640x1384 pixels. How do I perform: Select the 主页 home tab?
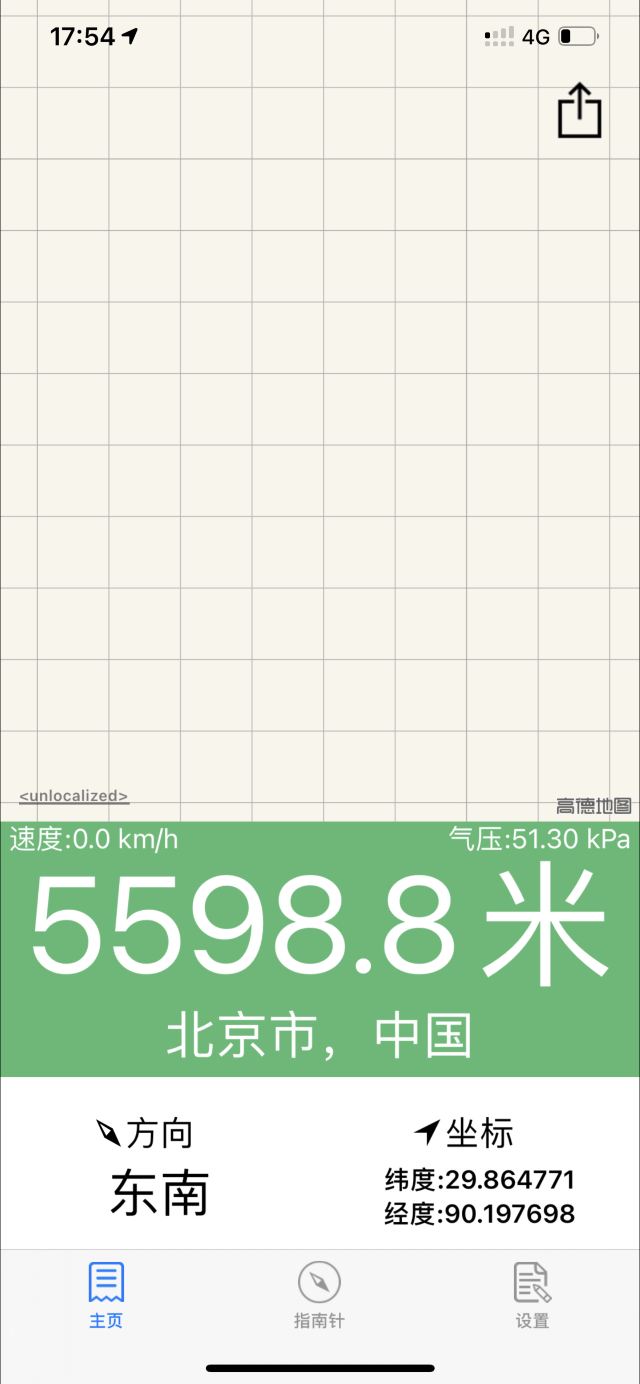(x=106, y=1294)
